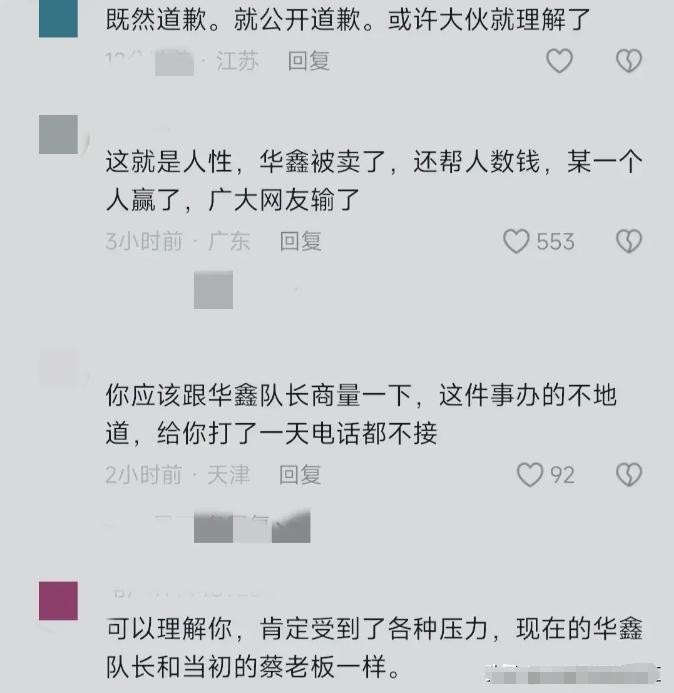Like the comment with 553 likes

pos(516,241)
